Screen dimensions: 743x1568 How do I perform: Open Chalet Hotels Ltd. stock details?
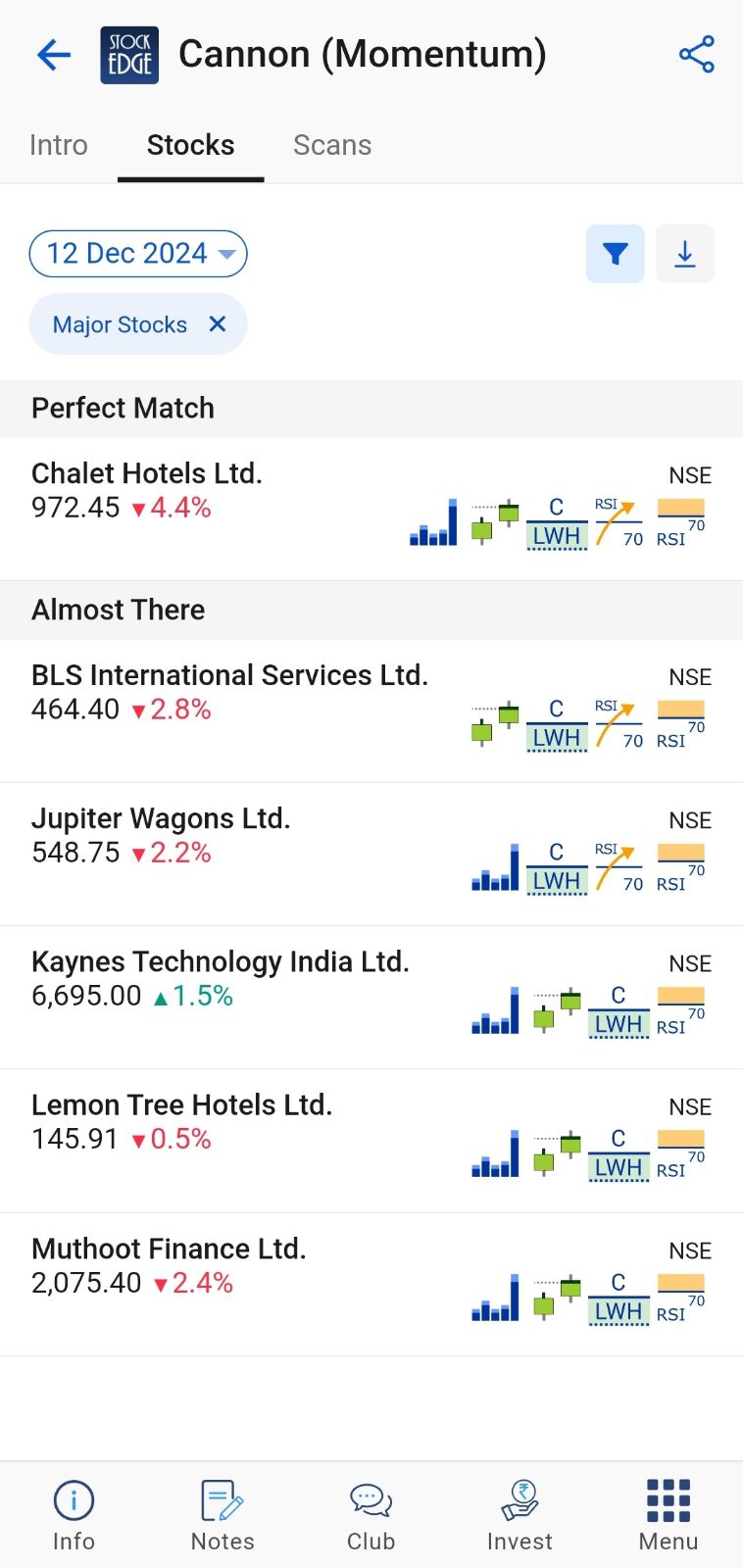coord(147,474)
